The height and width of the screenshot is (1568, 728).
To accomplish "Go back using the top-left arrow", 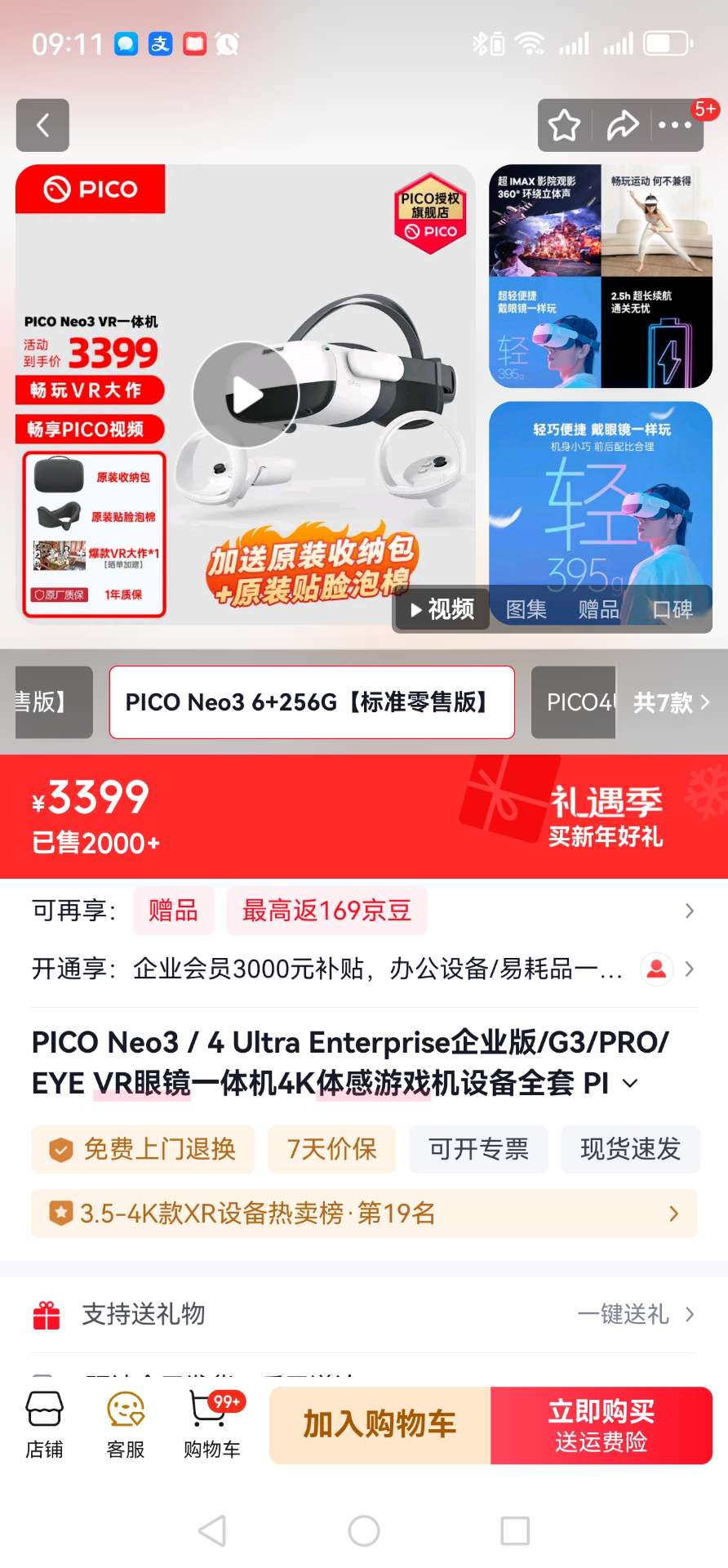I will coord(42,125).
